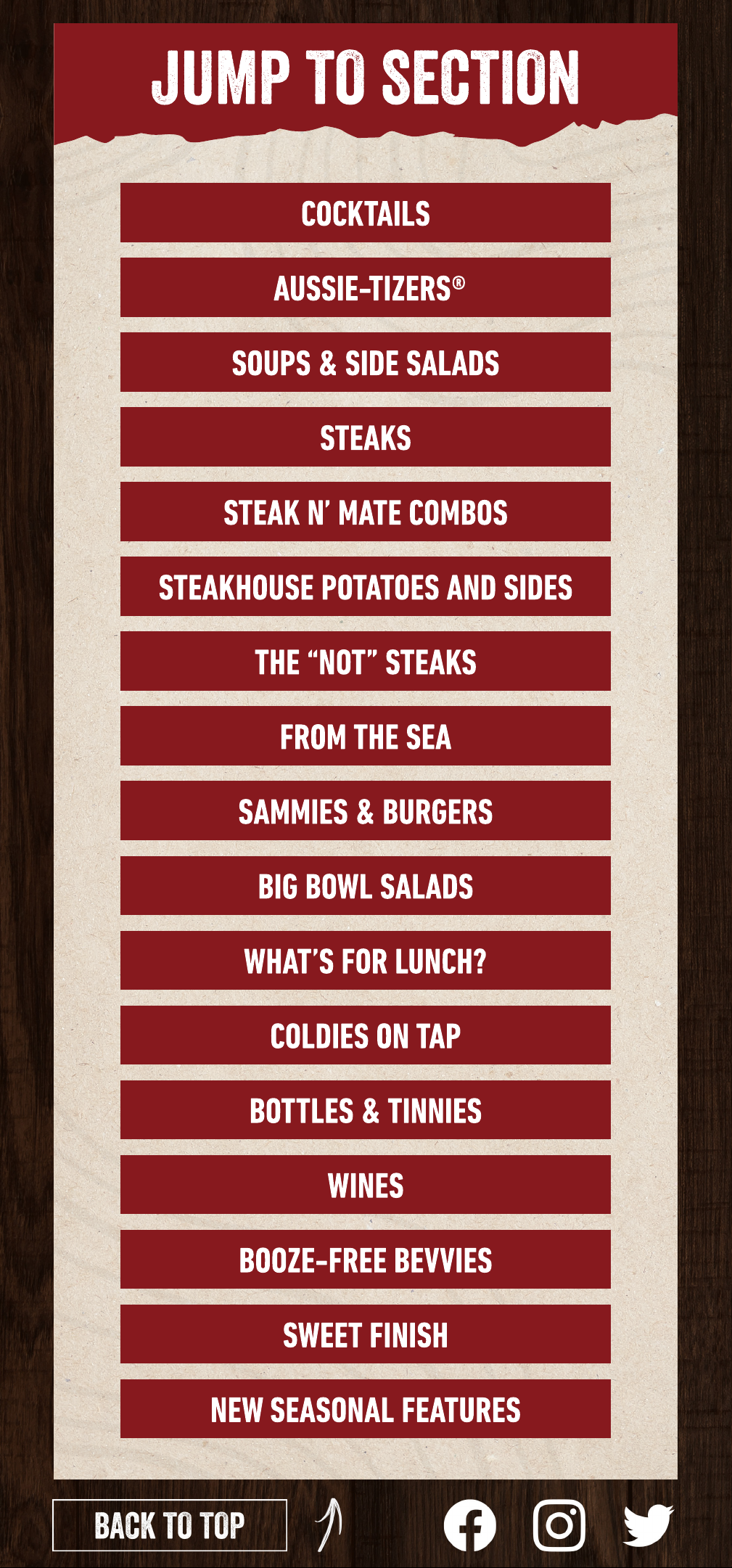View the What's for Lunch? section
Image resolution: width=732 pixels, height=1568 pixels.
365,961
